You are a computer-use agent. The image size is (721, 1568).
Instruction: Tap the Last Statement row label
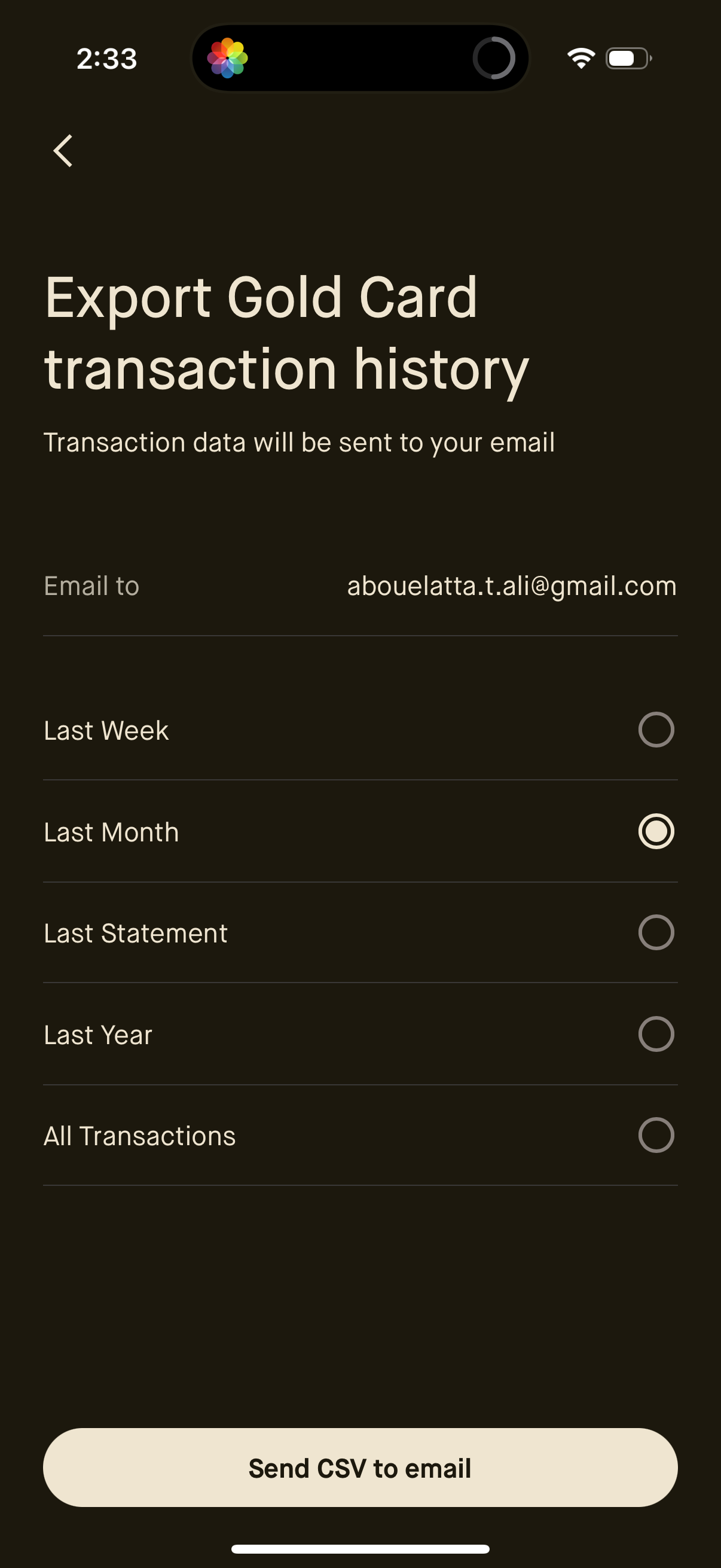(x=135, y=932)
